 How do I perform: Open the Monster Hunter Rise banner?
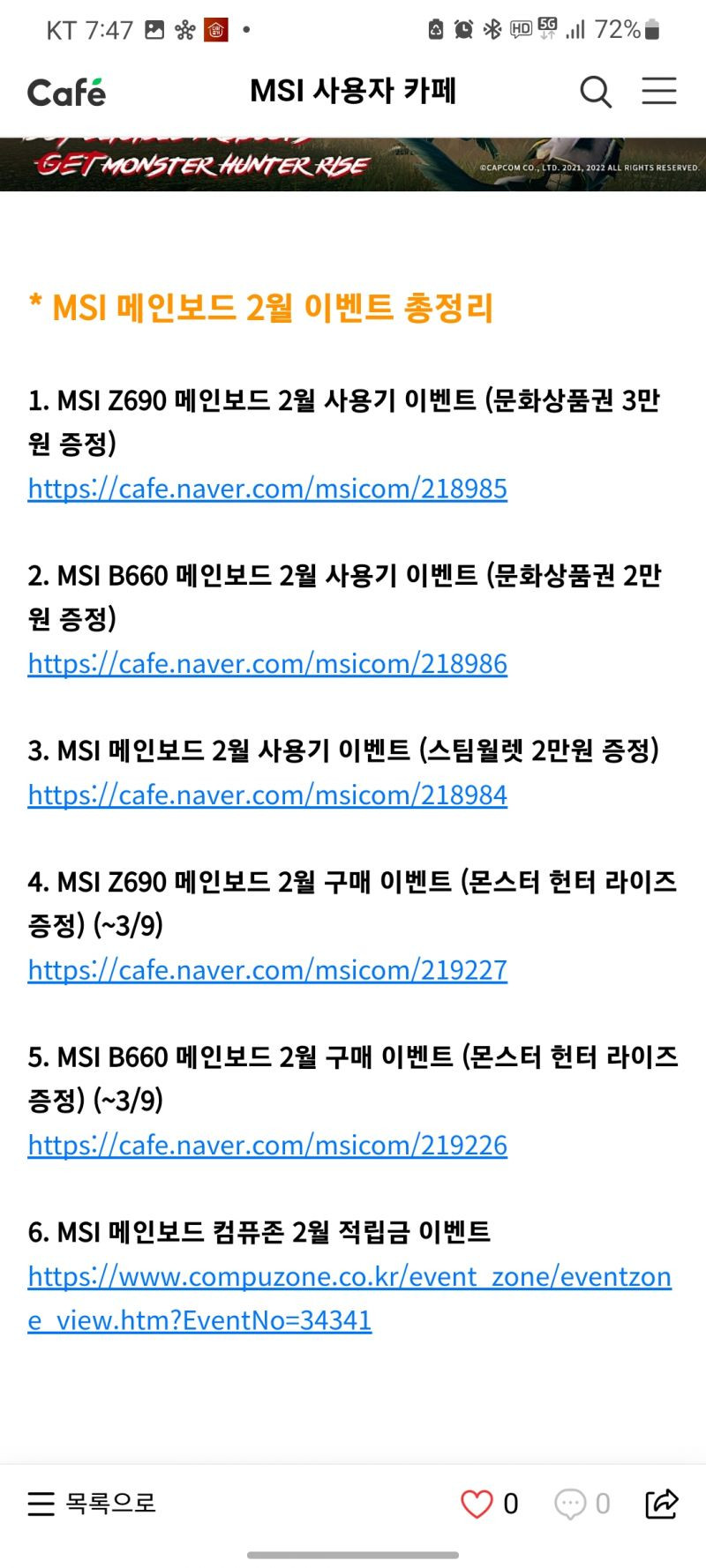point(353,164)
